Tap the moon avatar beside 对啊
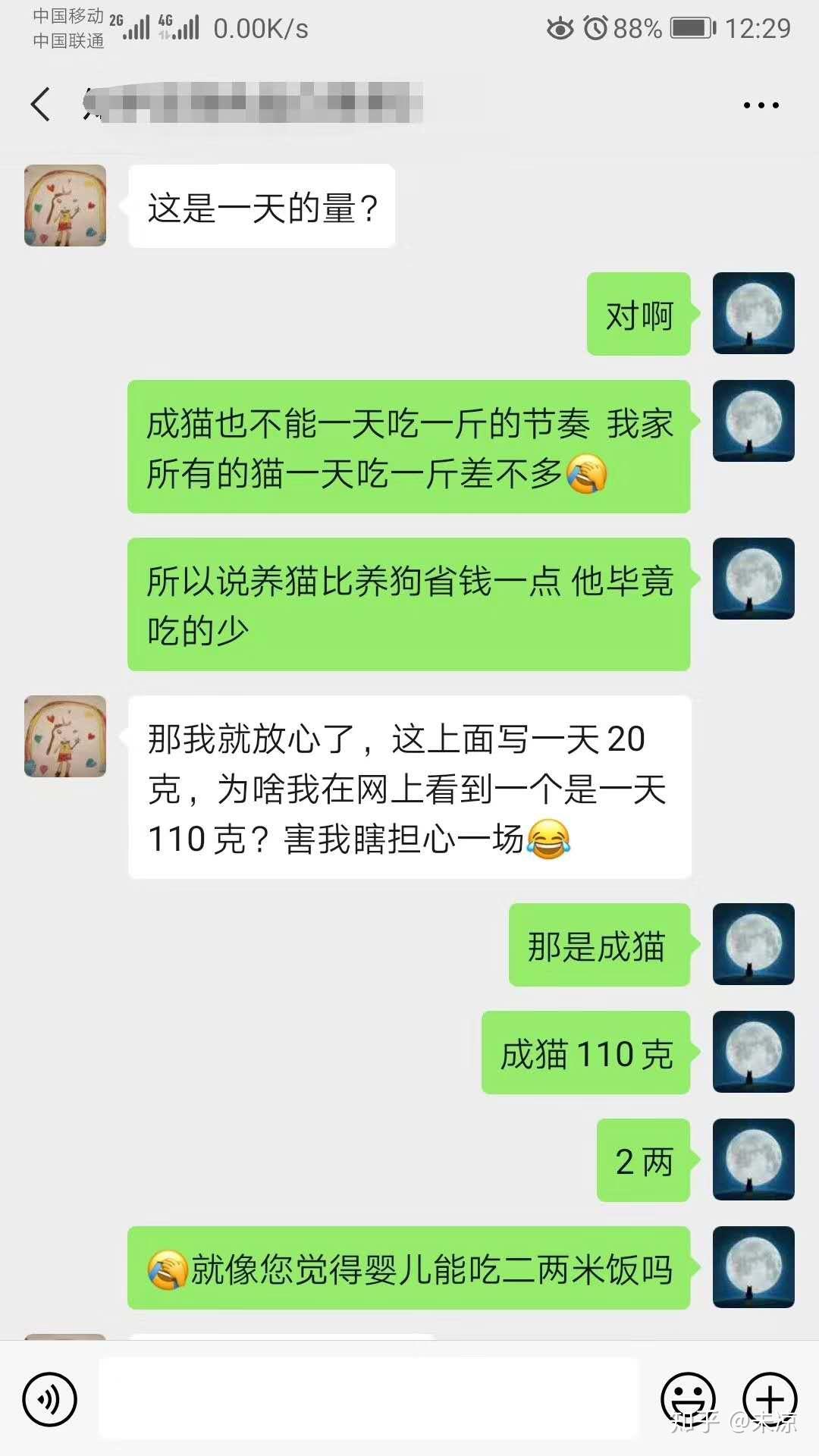 [x=753, y=313]
